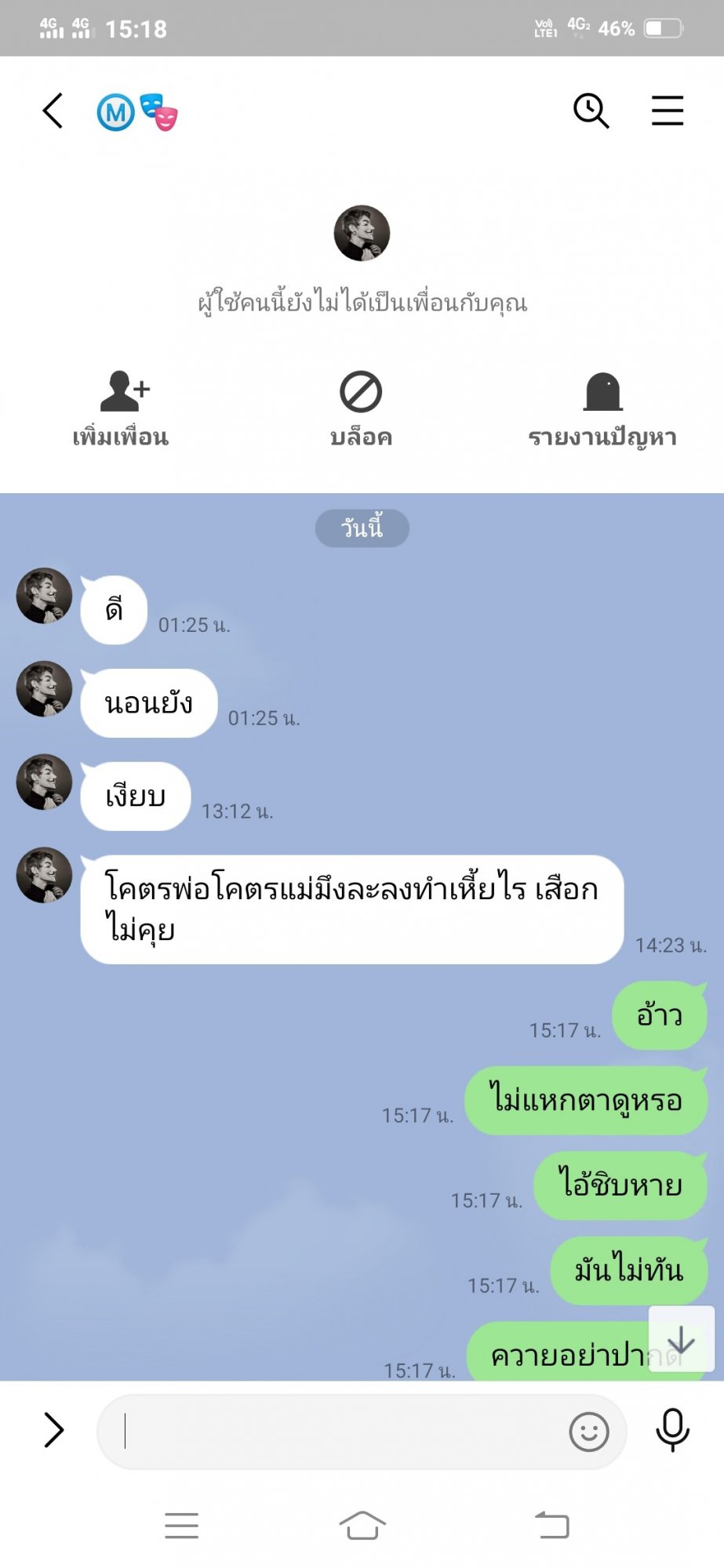The height and width of the screenshot is (1568, 724).
Task: Go back from this chat
Action: [53, 111]
